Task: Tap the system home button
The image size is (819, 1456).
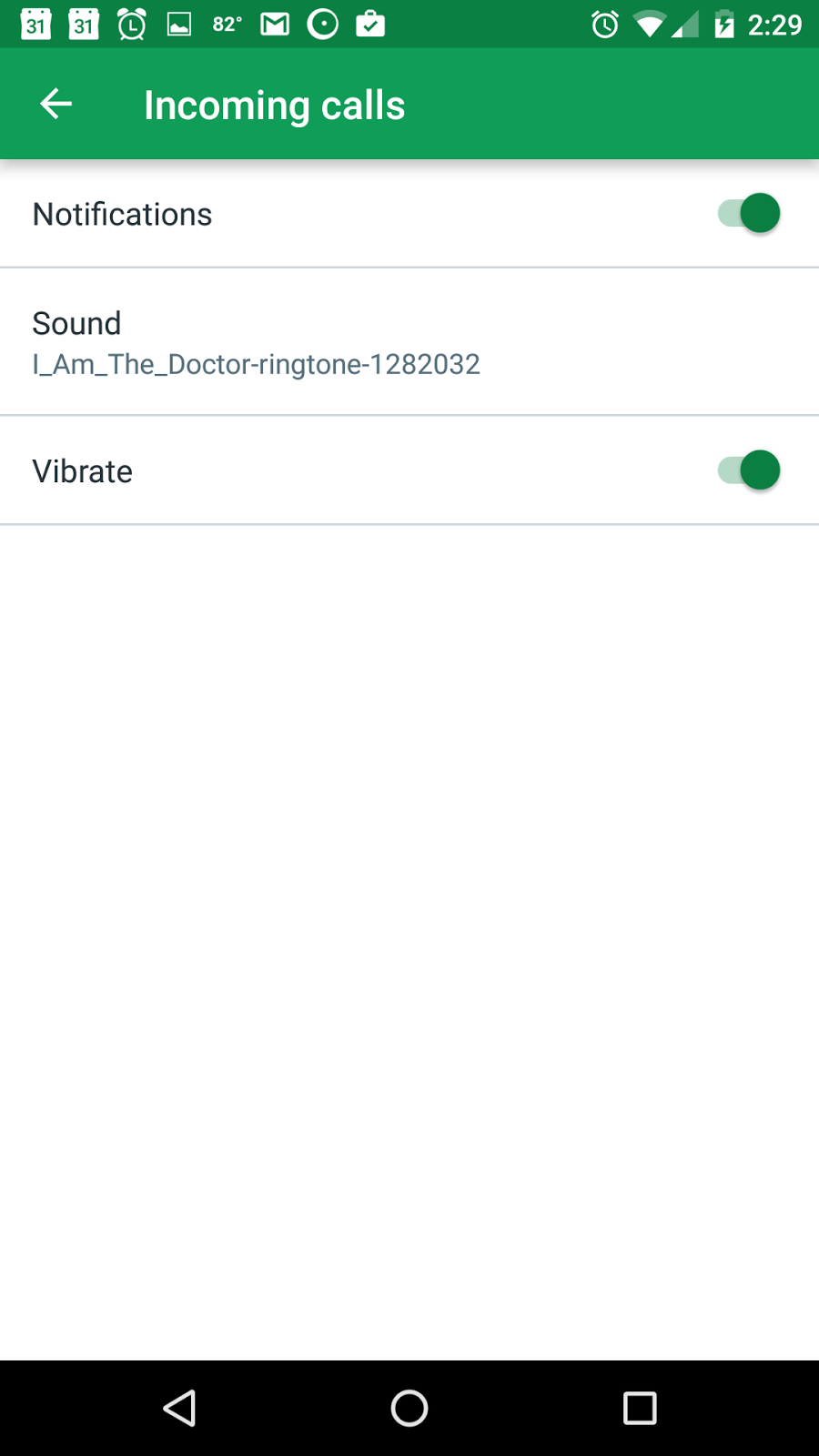Action: point(409,1408)
